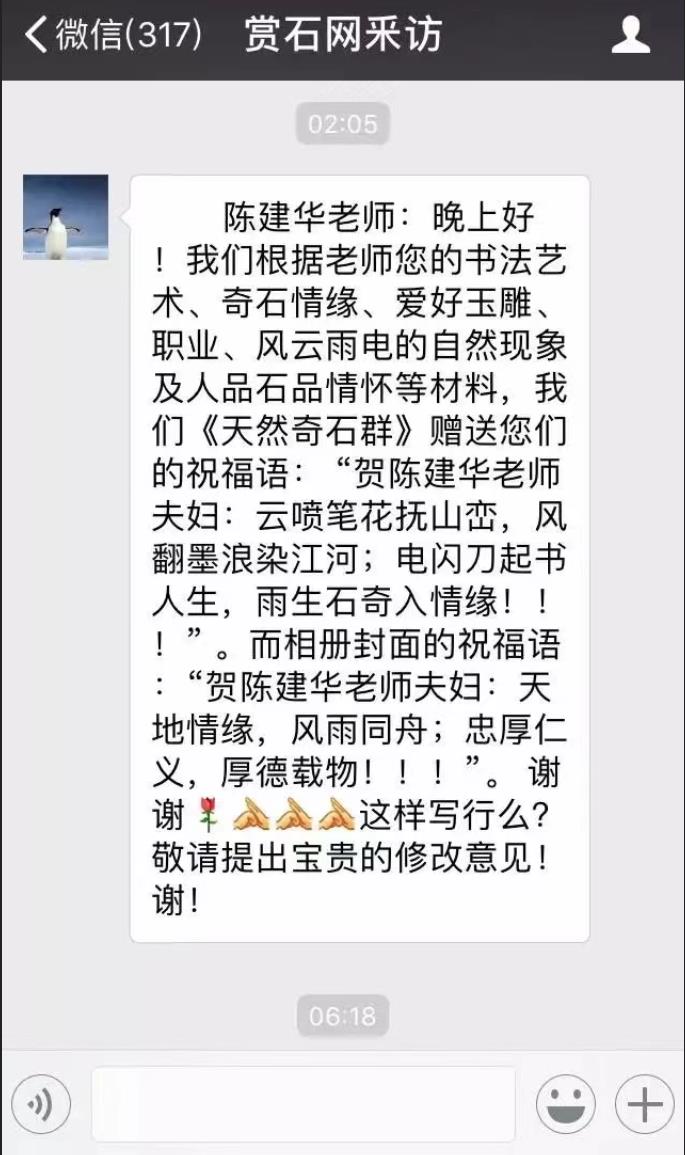The height and width of the screenshot is (1155, 685).
Task: Switch to voice message input
Action: tap(40, 1105)
